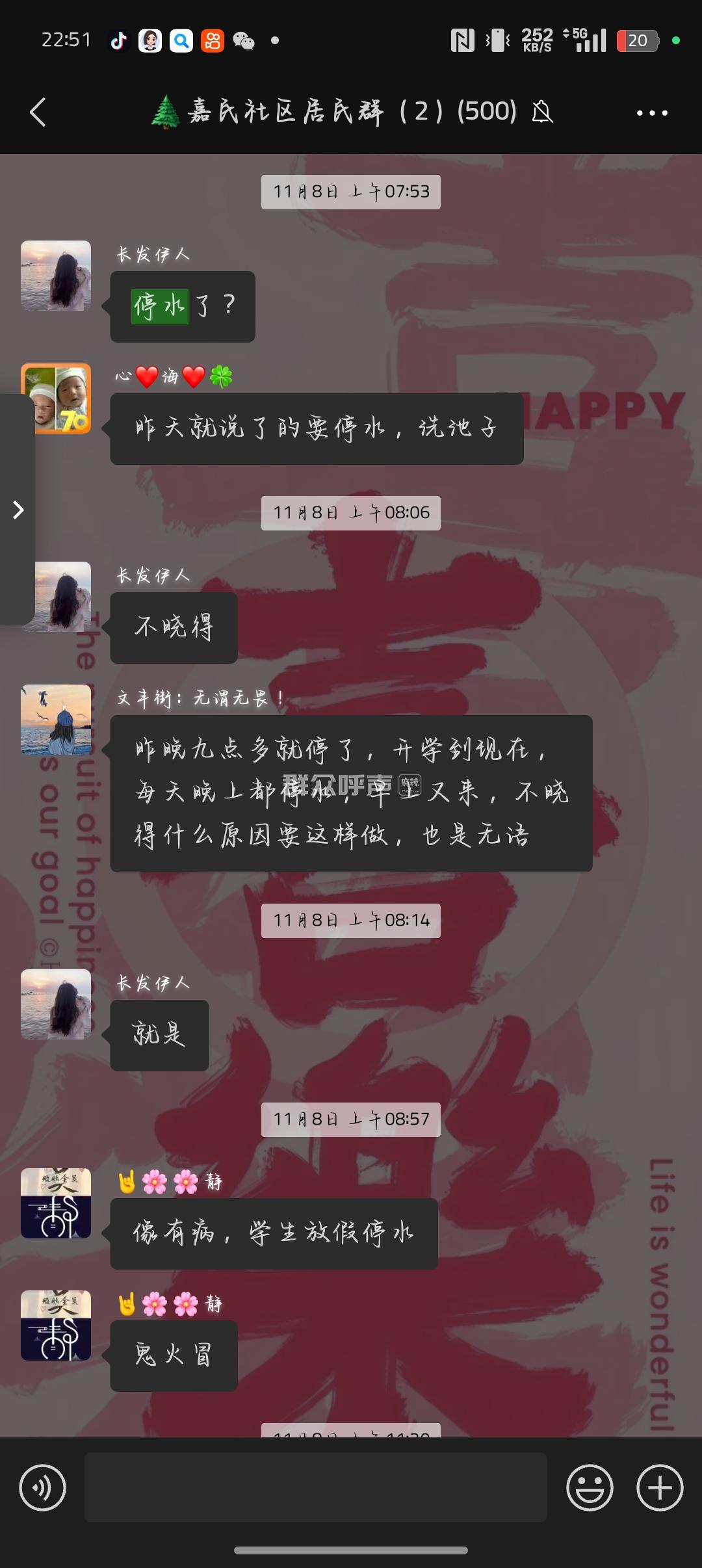The image size is (702, 1568).
Task: Open avatar of 静 beside 像有病 message
Action: [56, 1203]
